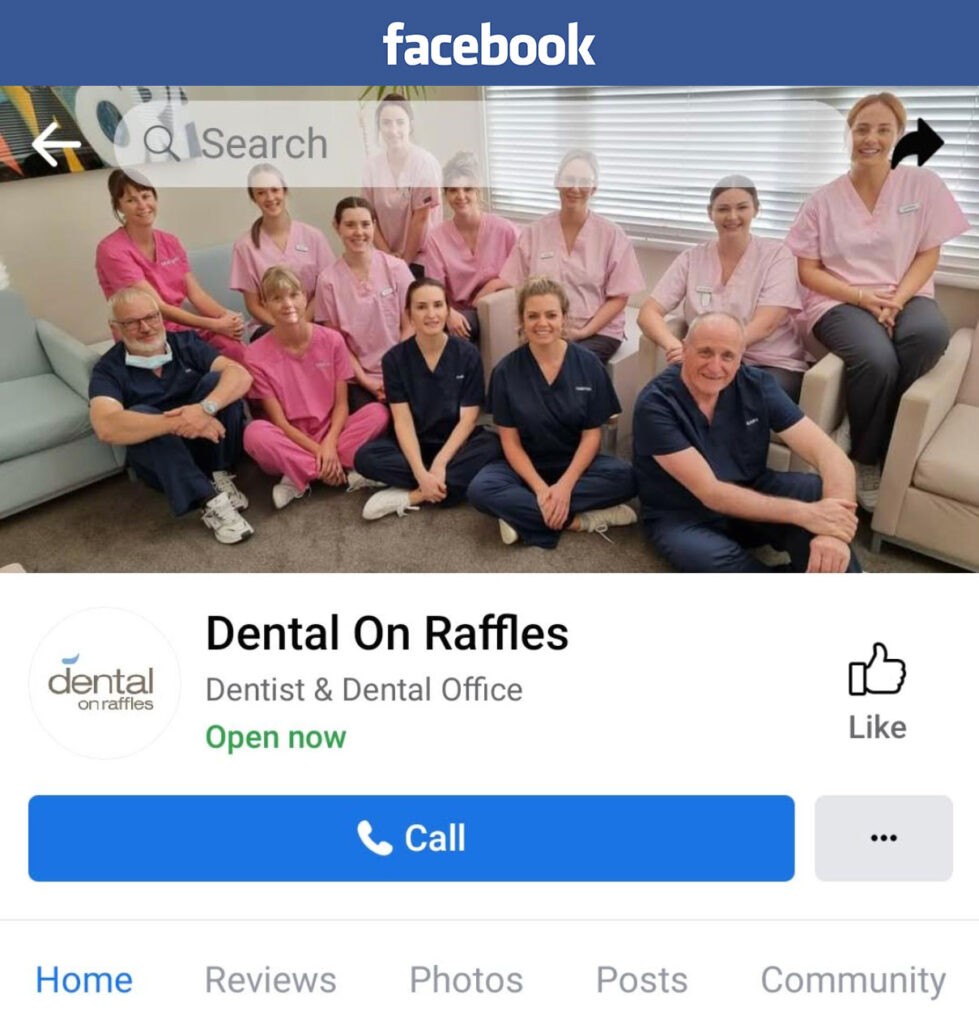Share the Dental On Raffles page
Screen dimensions: 979x1024
pyautogui.click(x=917, y=145)
